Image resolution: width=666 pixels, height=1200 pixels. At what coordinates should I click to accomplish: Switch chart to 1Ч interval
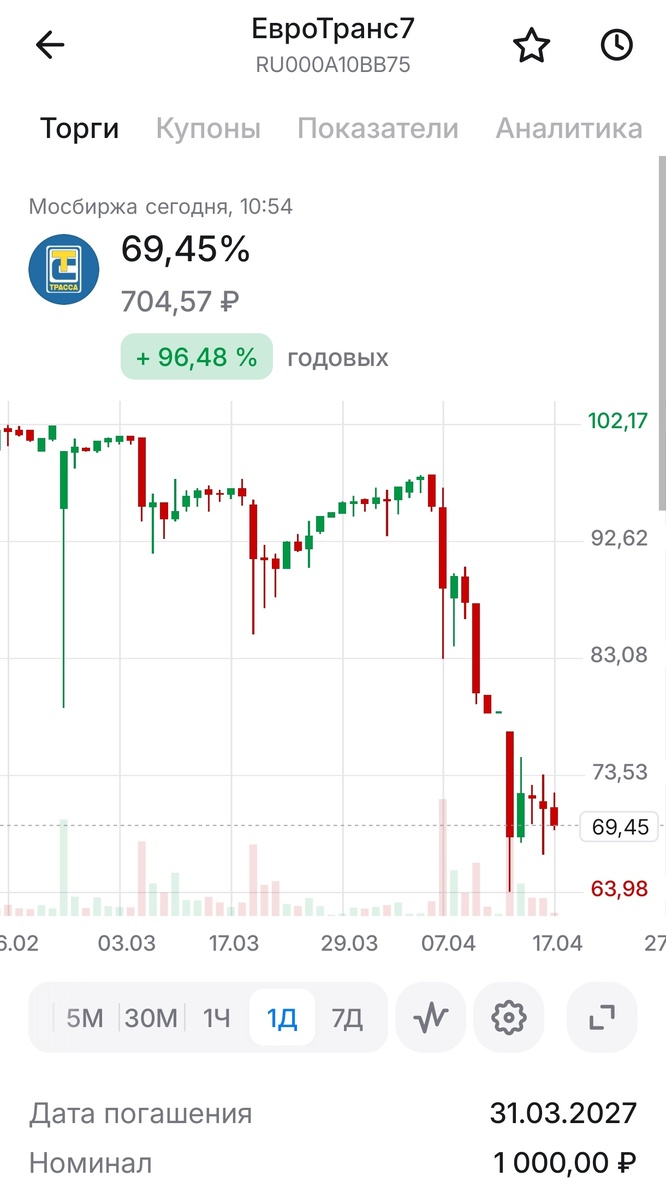tap(217, 1018)
